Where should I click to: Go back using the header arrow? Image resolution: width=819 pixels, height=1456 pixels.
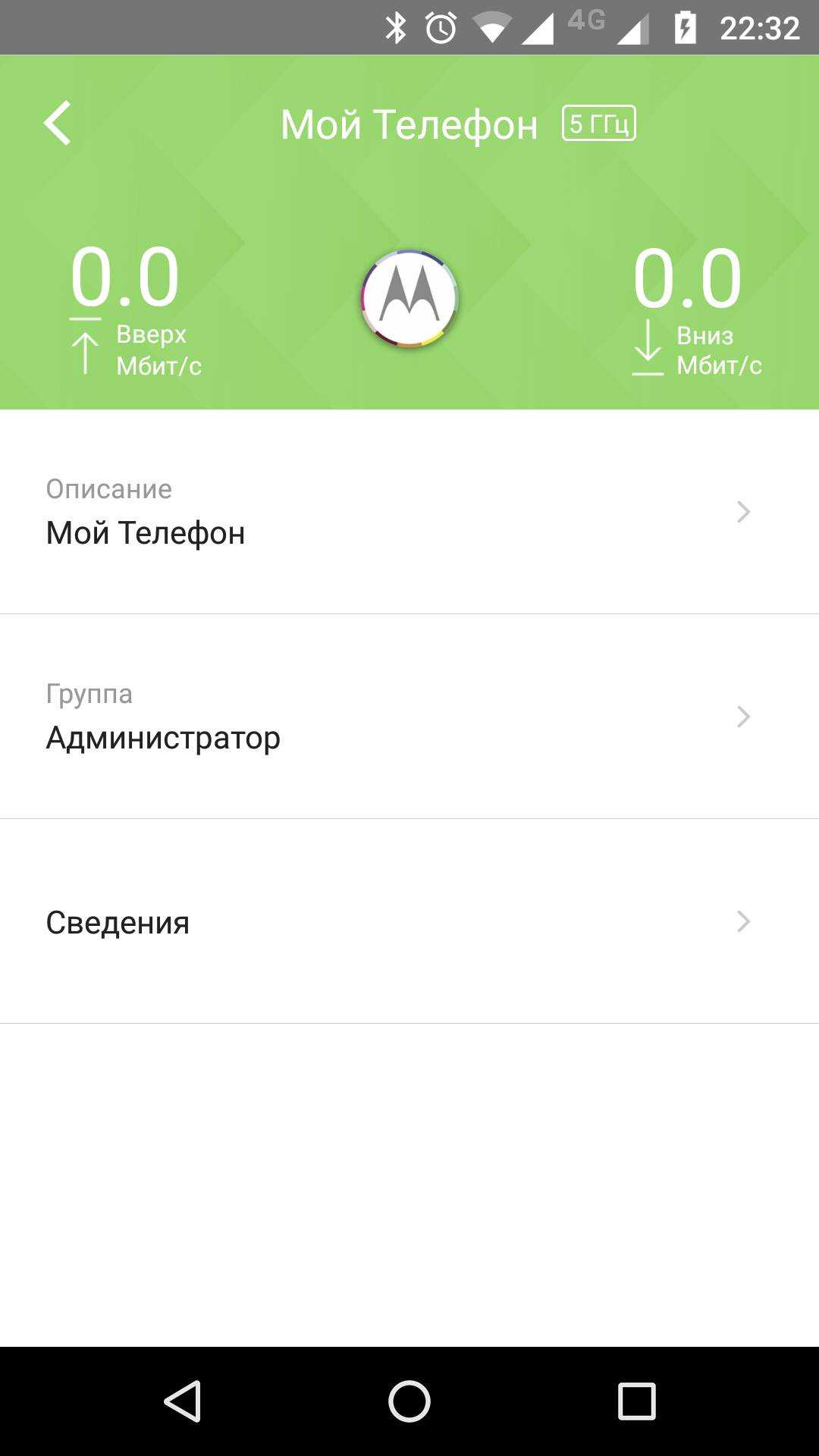pyautogui.click(x=58, y=123)
